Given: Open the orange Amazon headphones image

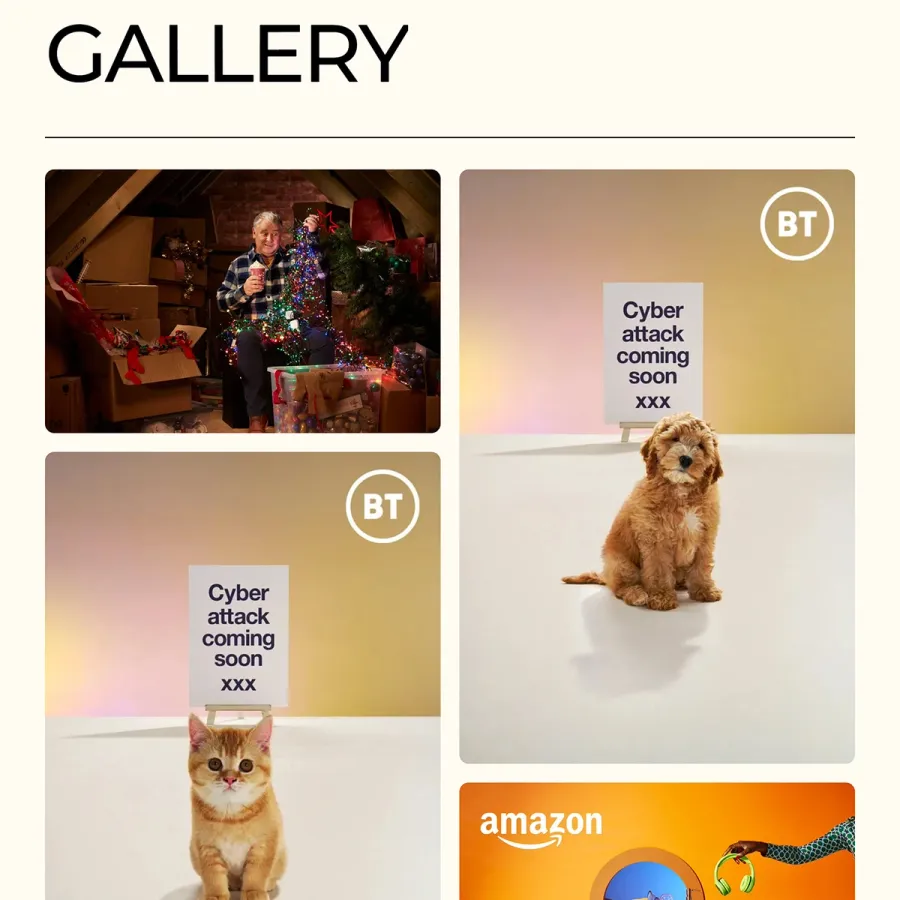Looking at the screenshot, I should [x=657, y=841].
